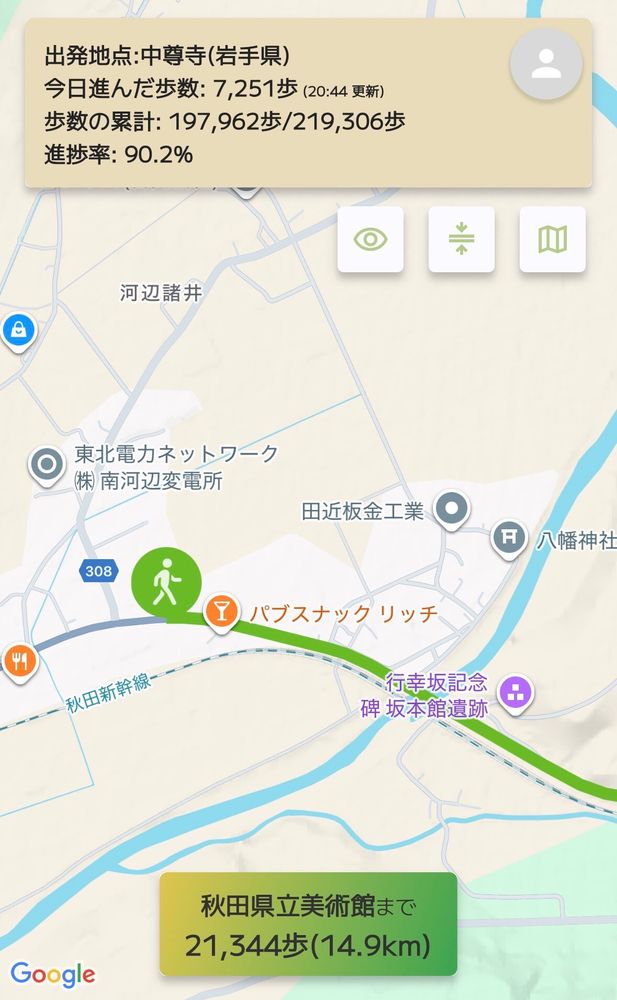The height and width of the screenshot is (1000, 617).
Task: Select the 東北電力ネットワーク substation pin
Action: click(x=46, y=464)
